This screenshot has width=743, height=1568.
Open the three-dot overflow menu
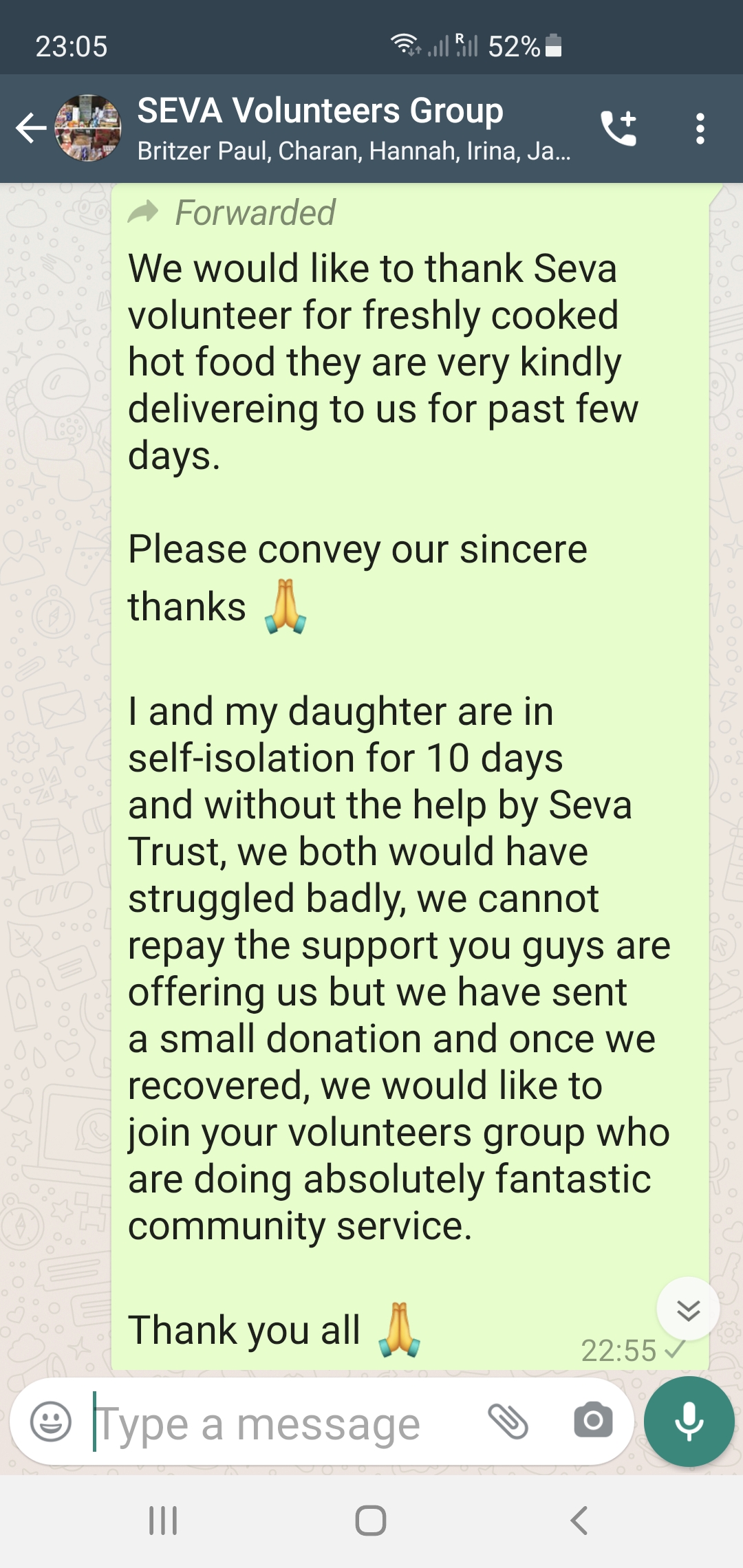click(700, 129)
